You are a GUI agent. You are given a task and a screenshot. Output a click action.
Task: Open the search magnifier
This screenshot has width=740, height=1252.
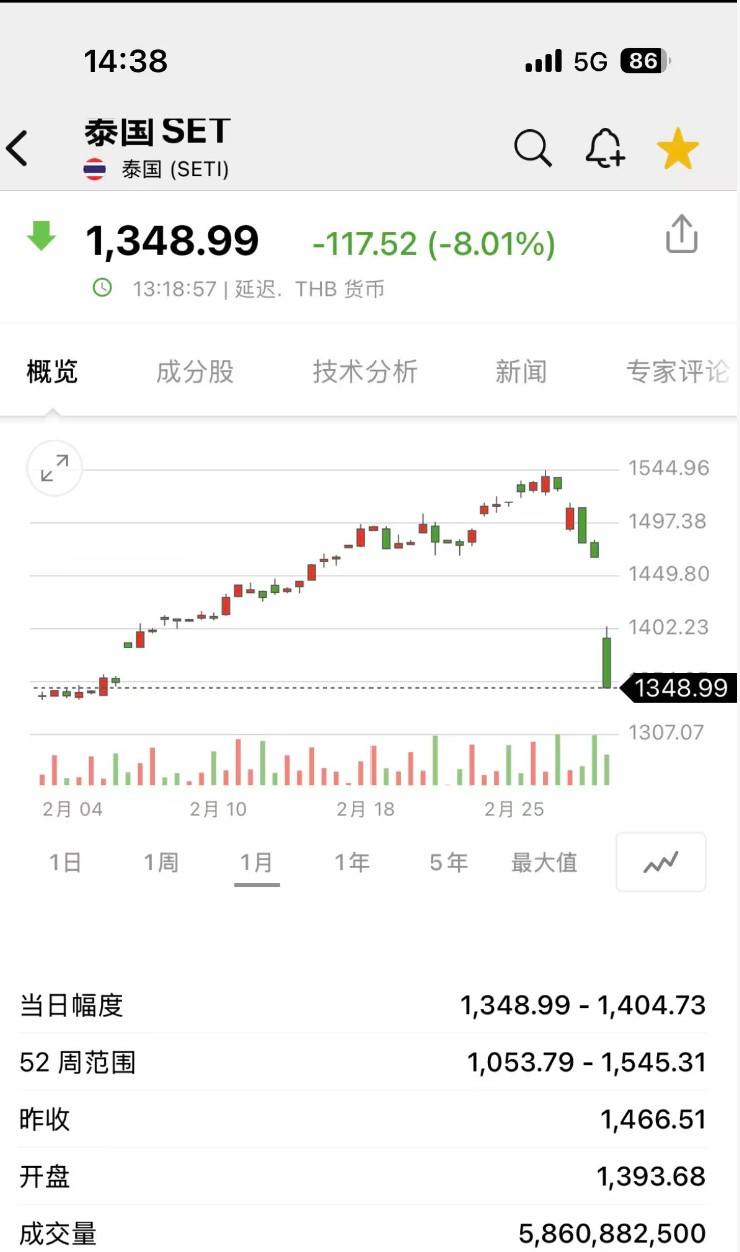tap(532, 149)
